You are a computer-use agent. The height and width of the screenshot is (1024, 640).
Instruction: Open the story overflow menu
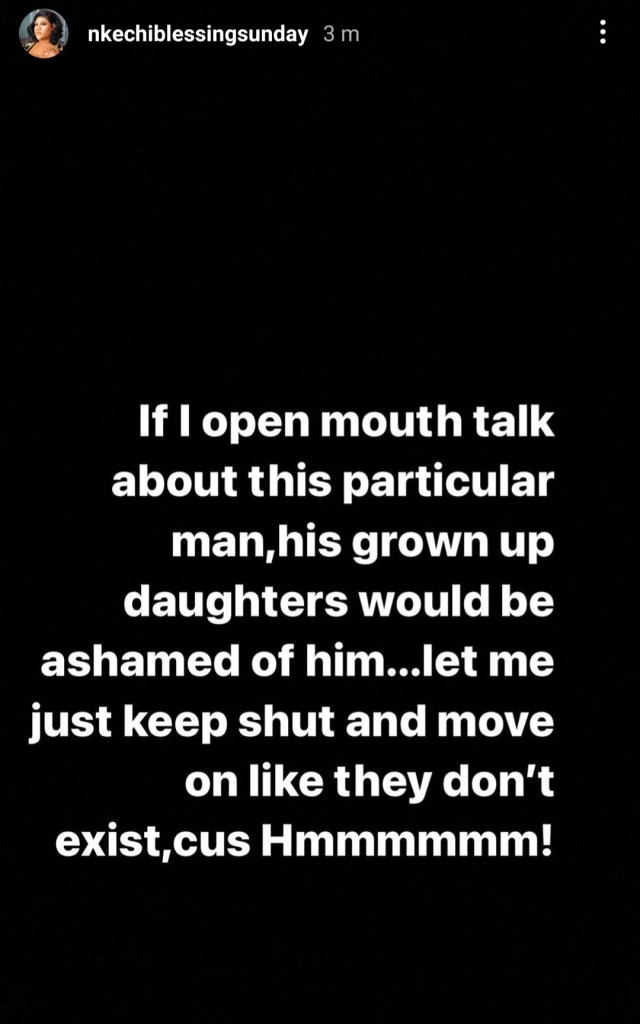[x=603, y=33]
